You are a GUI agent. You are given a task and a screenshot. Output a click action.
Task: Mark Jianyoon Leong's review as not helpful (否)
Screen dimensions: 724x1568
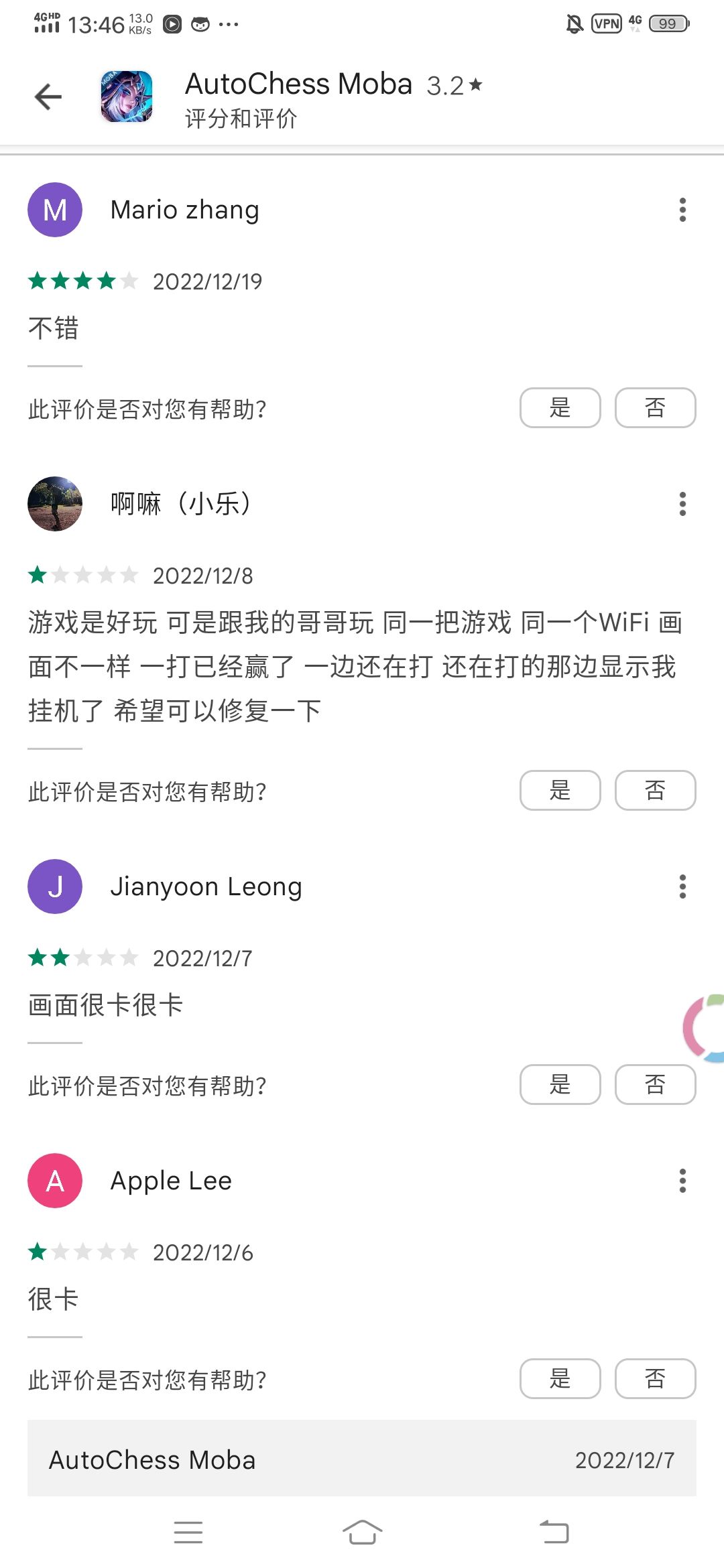click(x=655, y=1084)
